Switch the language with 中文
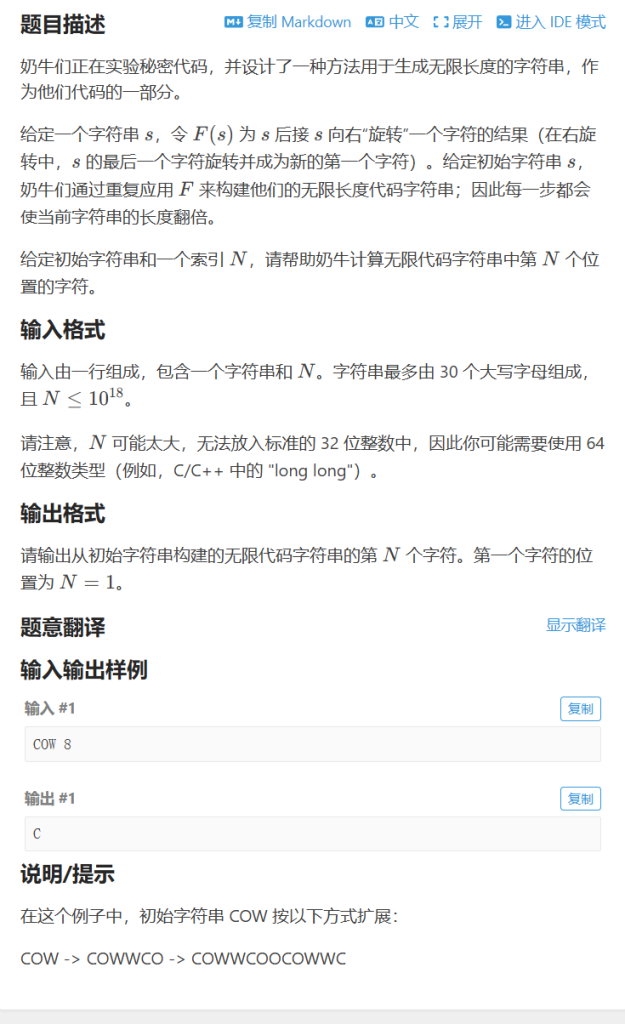Viewport: 625px width, 1024px height. tap(392, 22)
